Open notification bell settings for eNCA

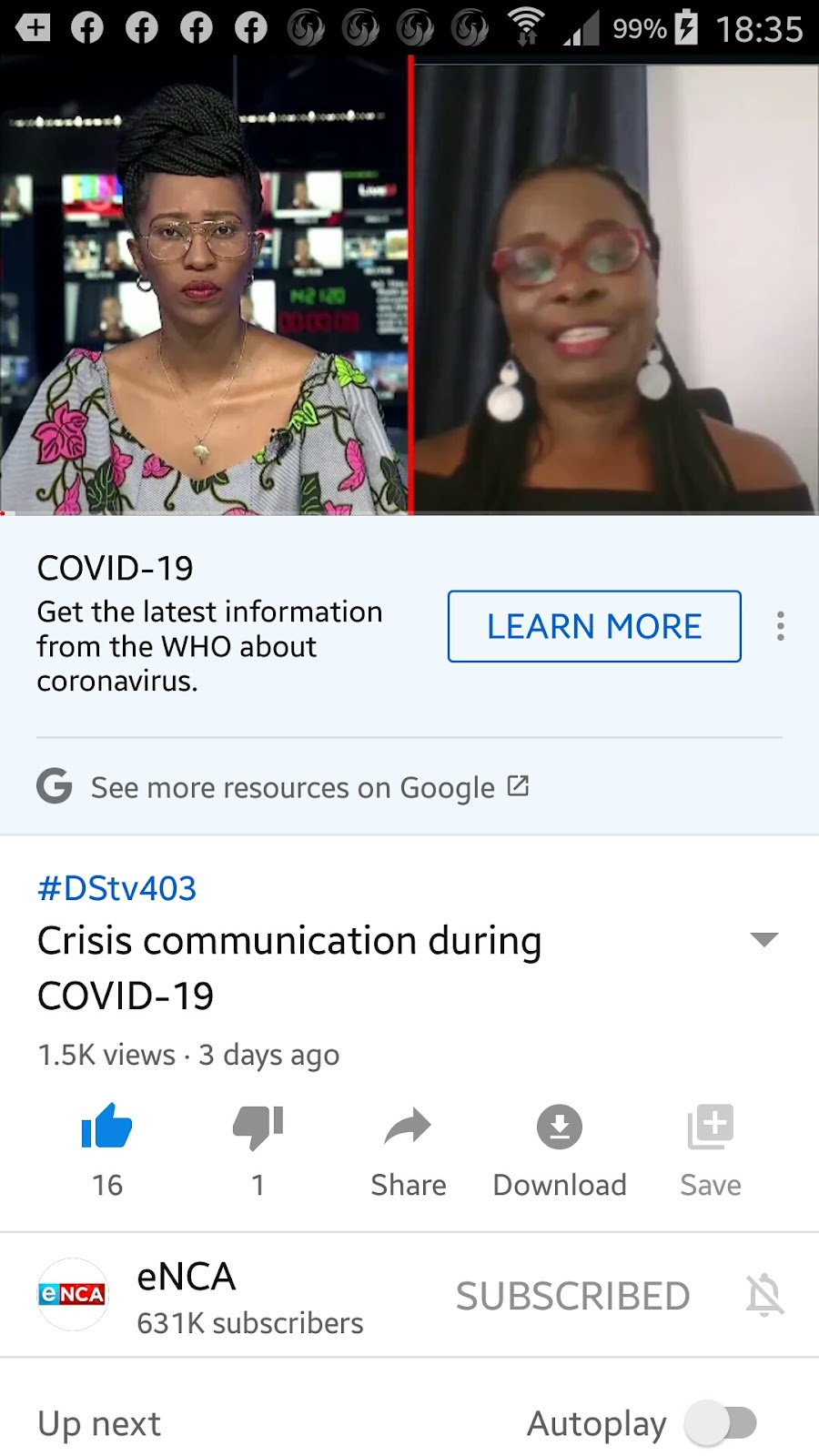click(764, 1295)
